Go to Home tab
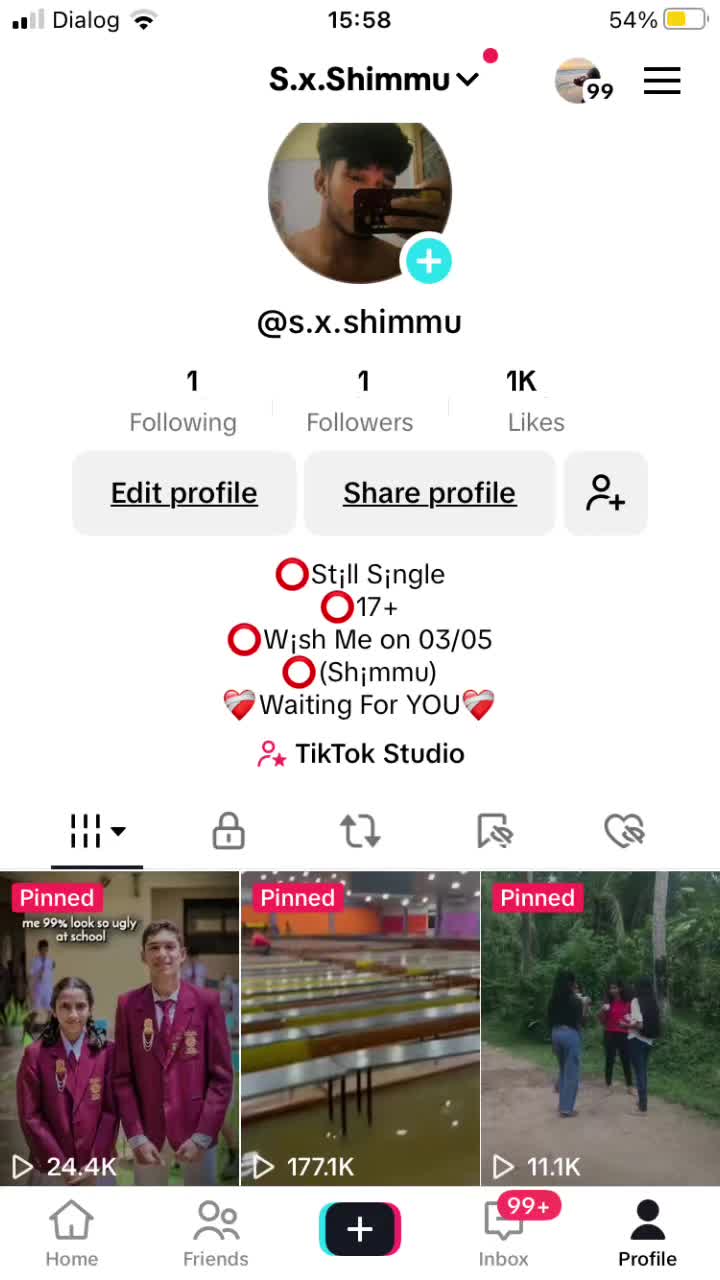Viewport: 720px width, 1280px height. pos(72,1234)
